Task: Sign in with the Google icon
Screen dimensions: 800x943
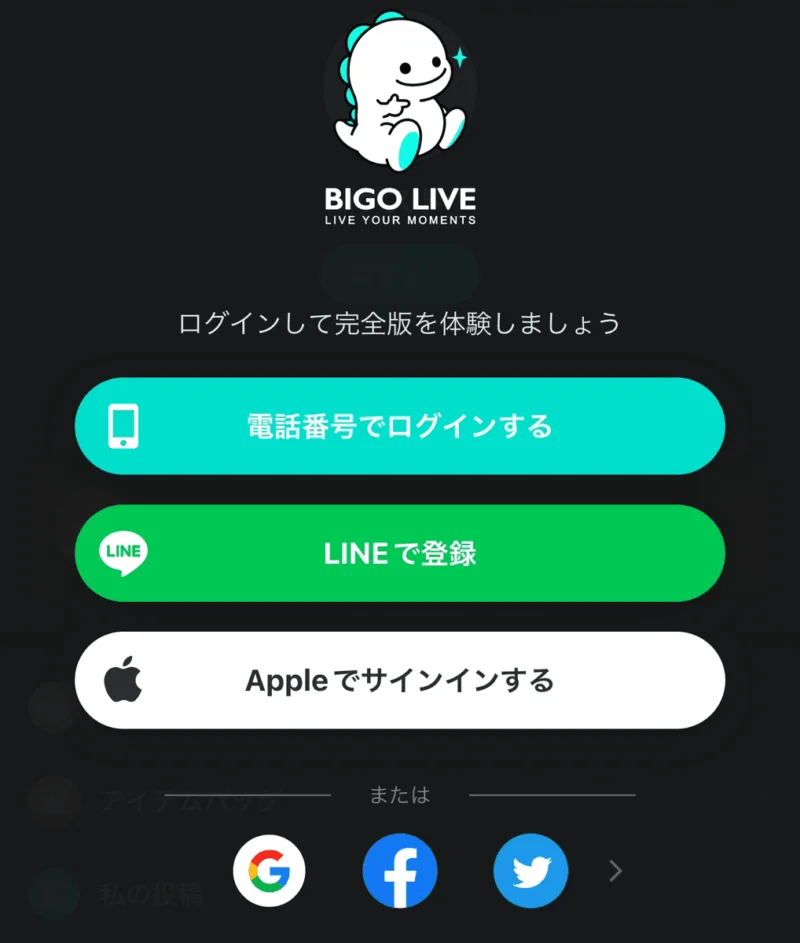Action: click(x=269, y=870)
